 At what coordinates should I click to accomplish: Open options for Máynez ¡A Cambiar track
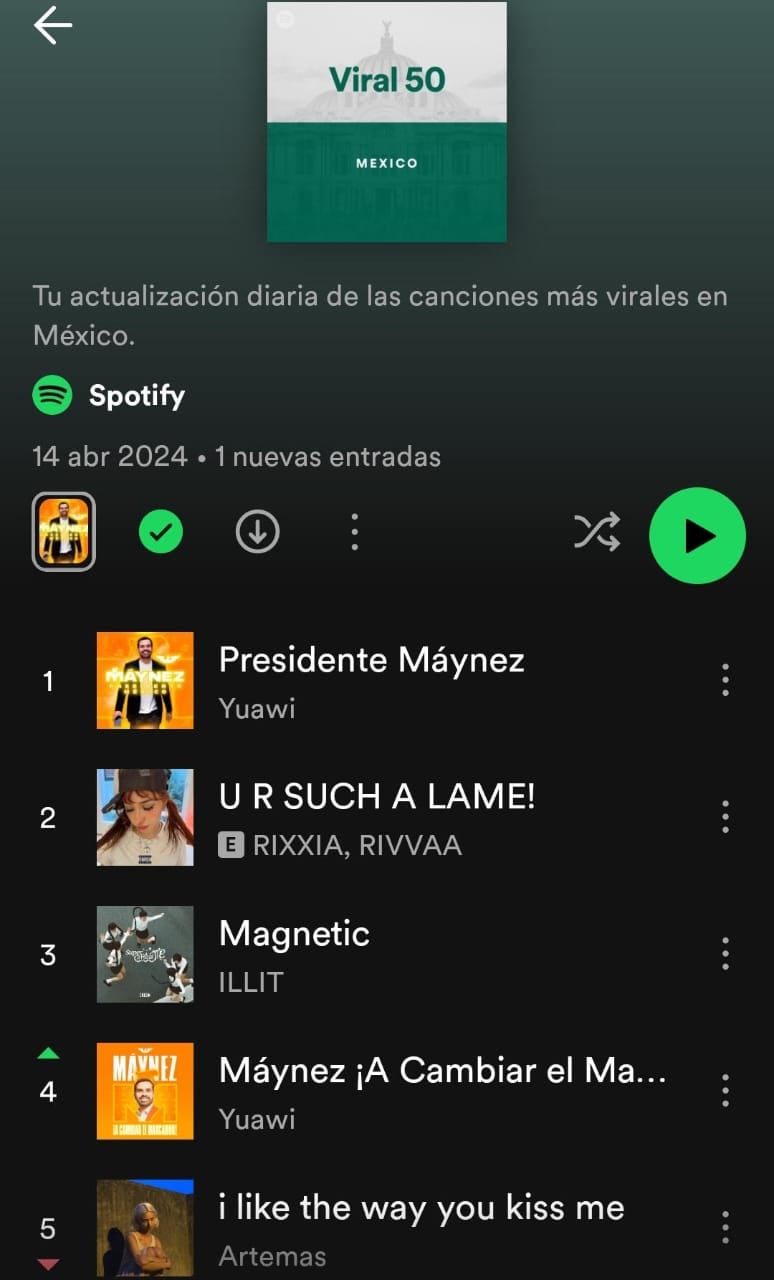click(x=725, y=1090)
